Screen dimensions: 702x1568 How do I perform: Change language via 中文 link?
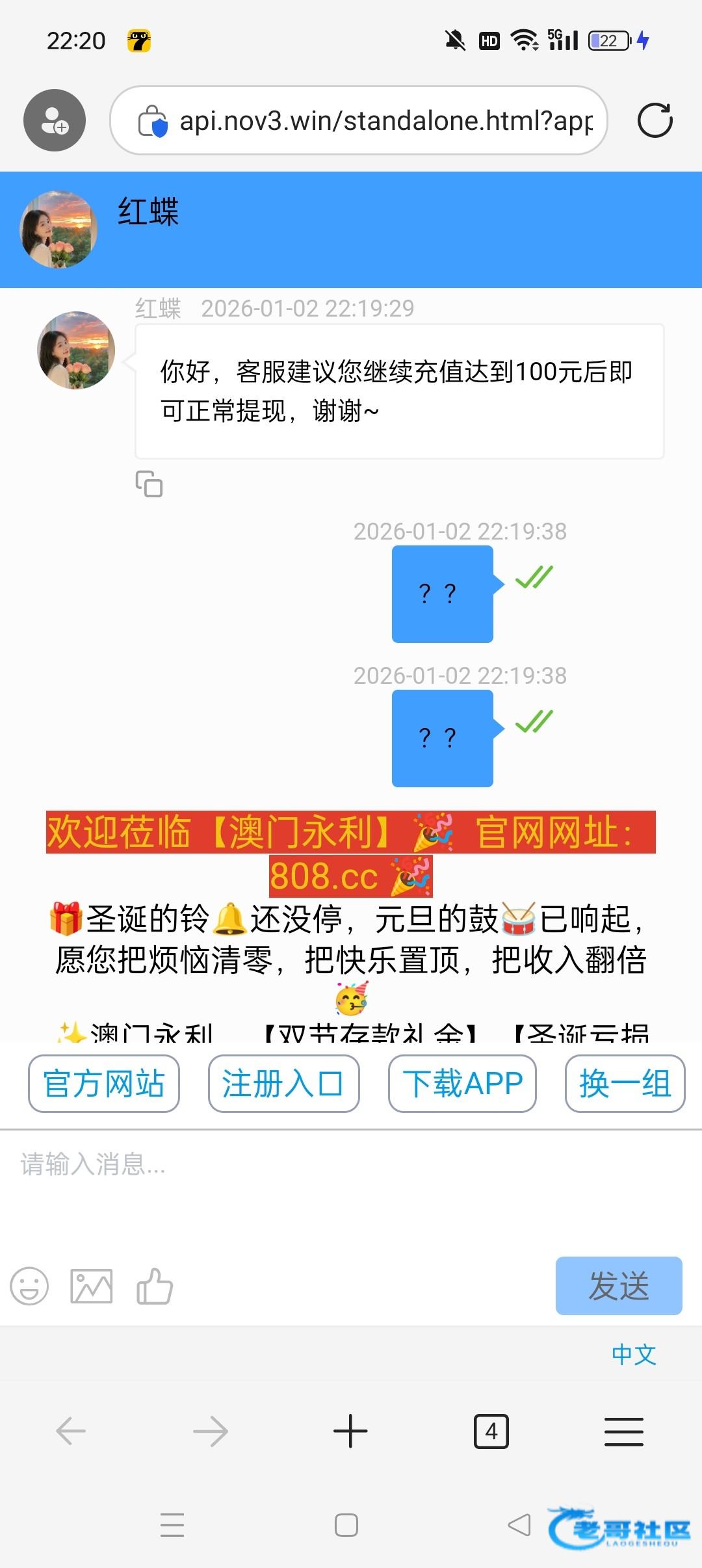tap(634, 1355)
